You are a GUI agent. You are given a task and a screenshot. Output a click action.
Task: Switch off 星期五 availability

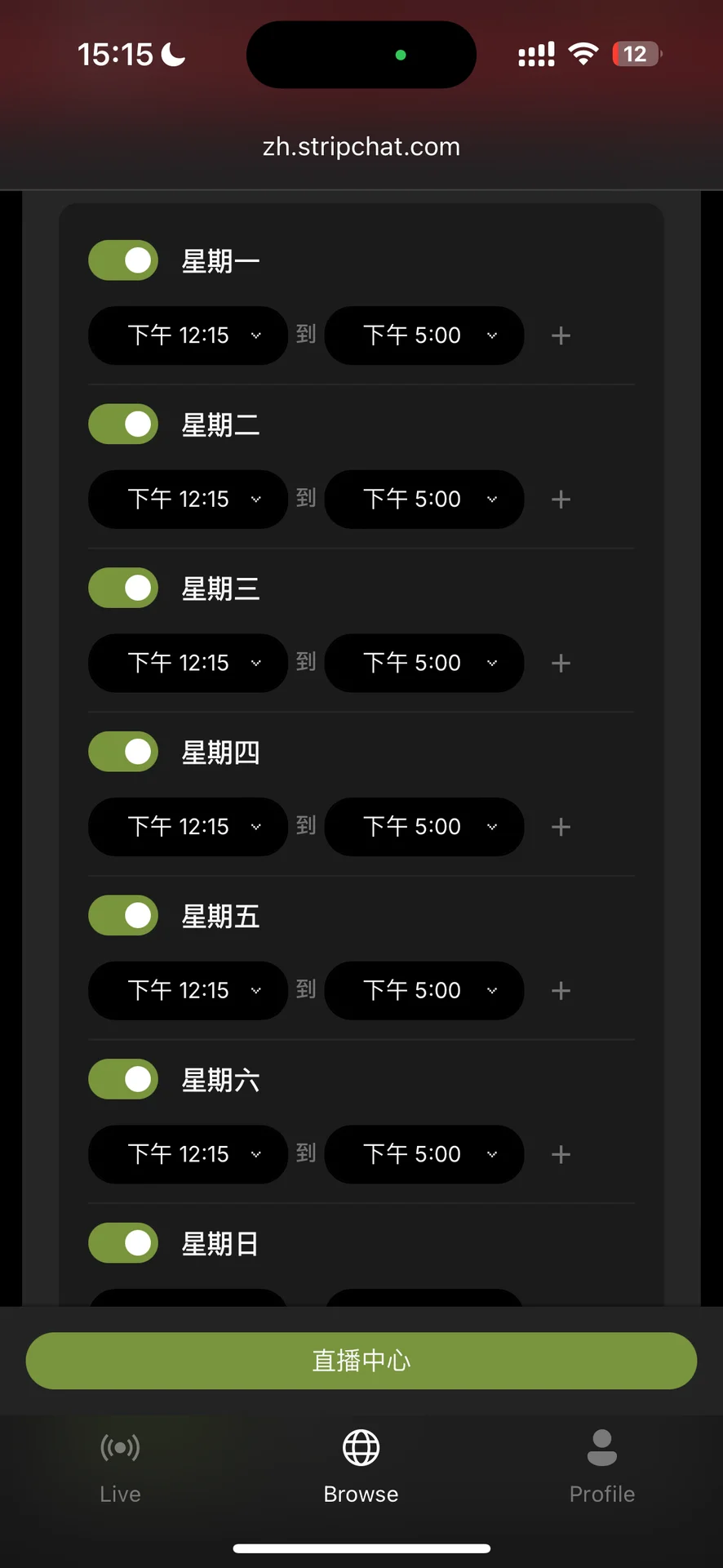[x=123, y=916]
